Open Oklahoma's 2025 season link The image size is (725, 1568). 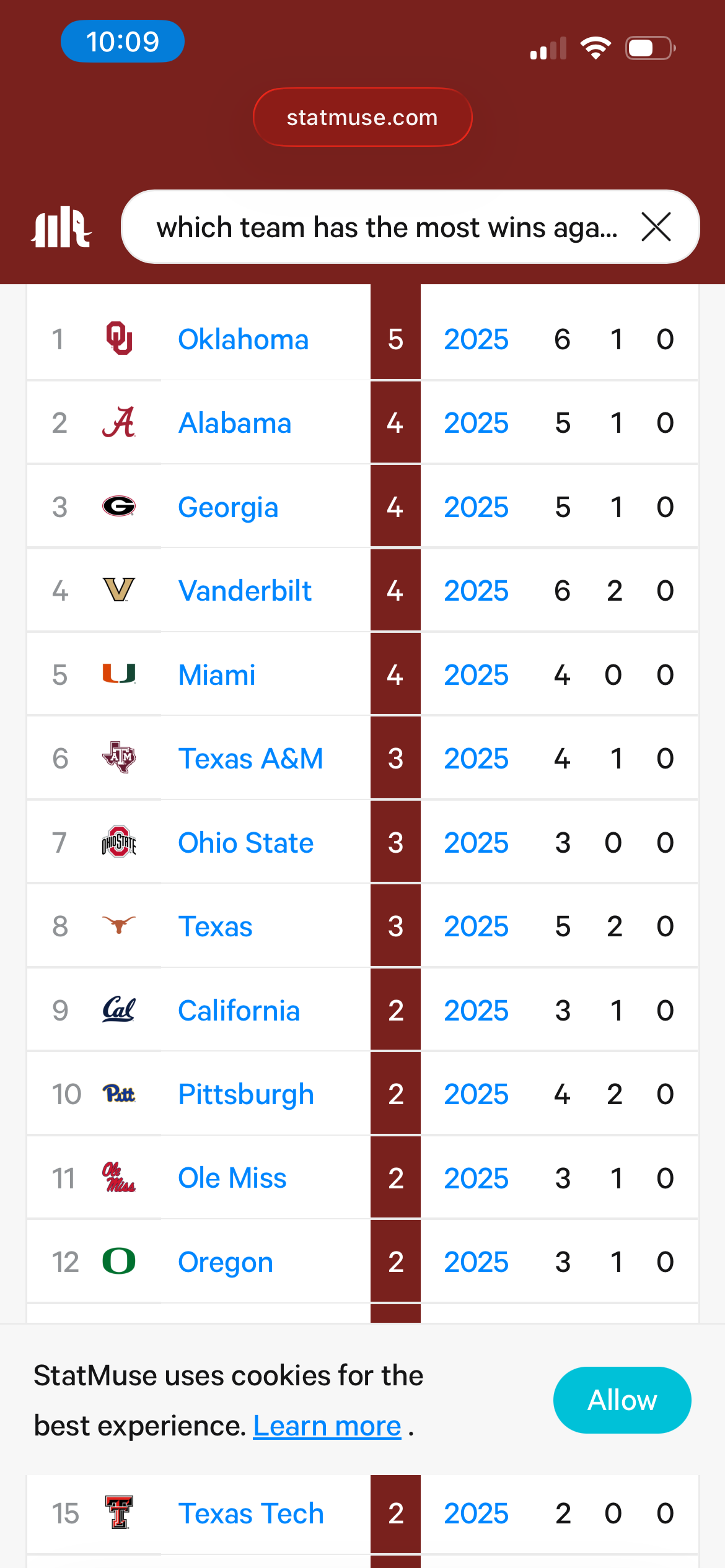[x=476, y=339]
